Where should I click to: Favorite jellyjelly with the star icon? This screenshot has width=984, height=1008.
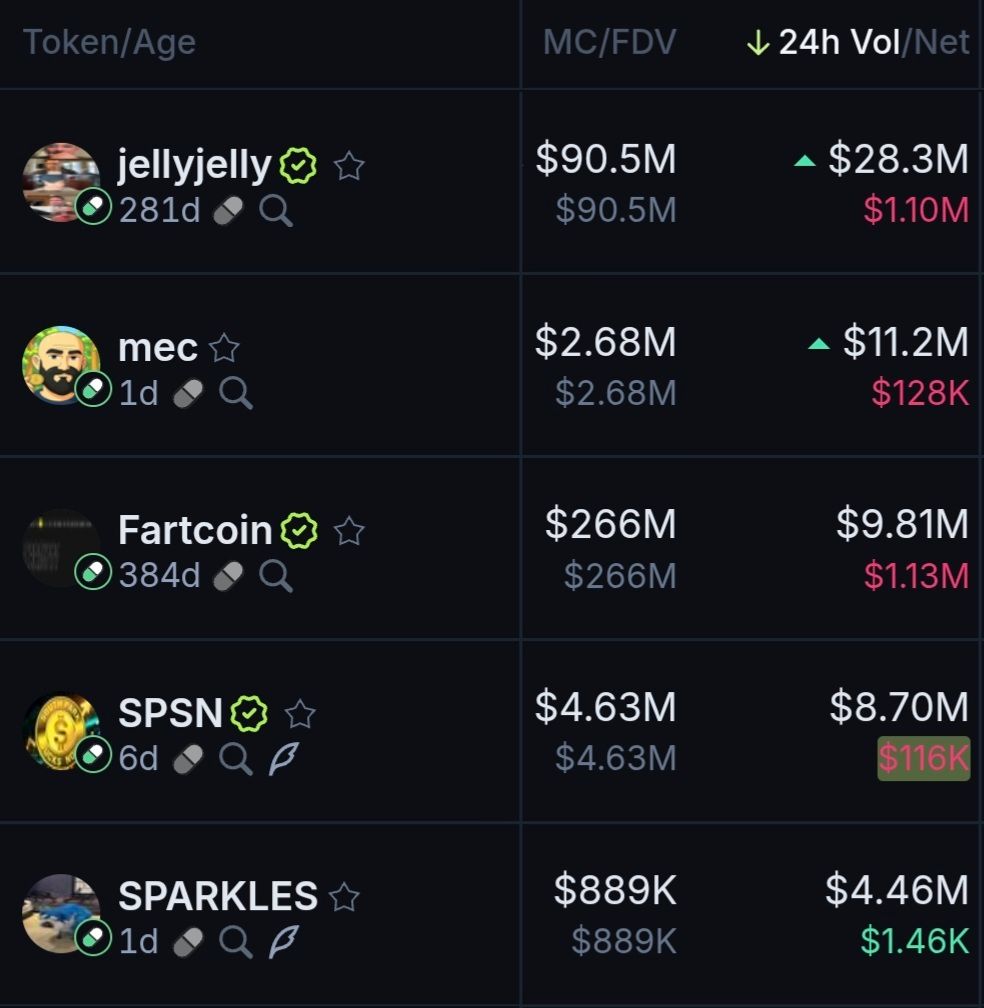coord(349,165)
